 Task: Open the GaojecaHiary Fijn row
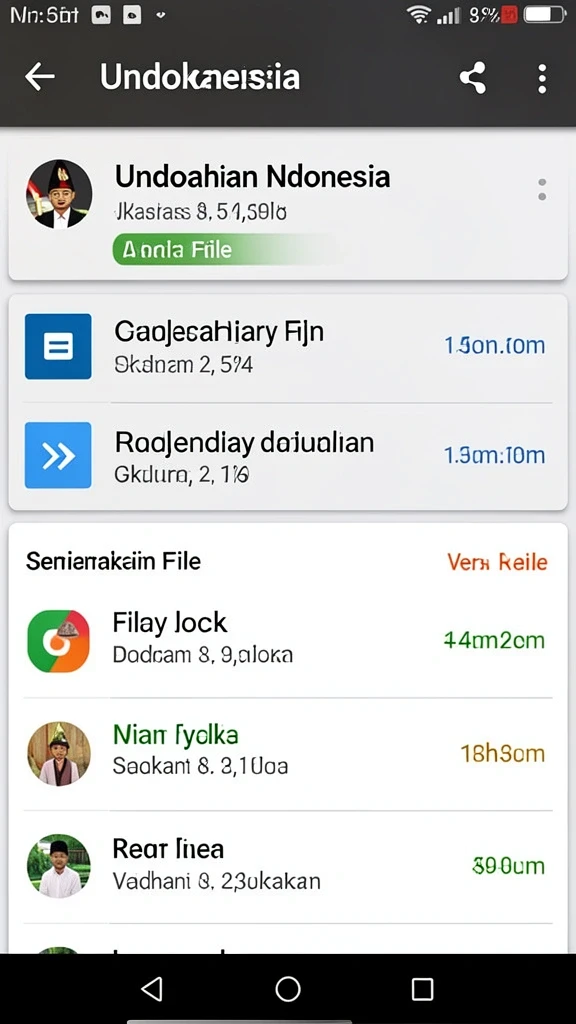click(288, 347)
